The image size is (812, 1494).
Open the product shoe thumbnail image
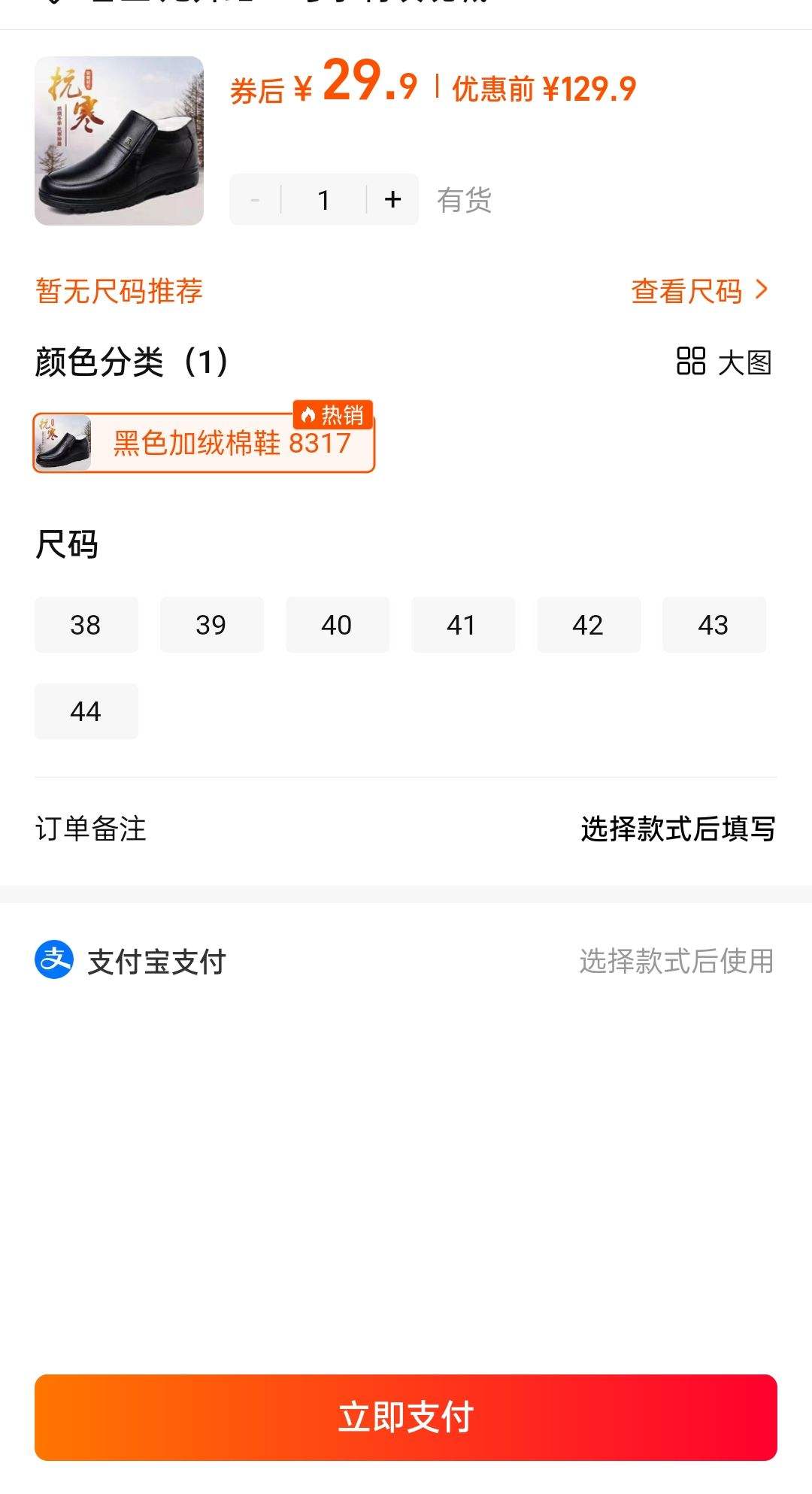[x=119, y=141]
